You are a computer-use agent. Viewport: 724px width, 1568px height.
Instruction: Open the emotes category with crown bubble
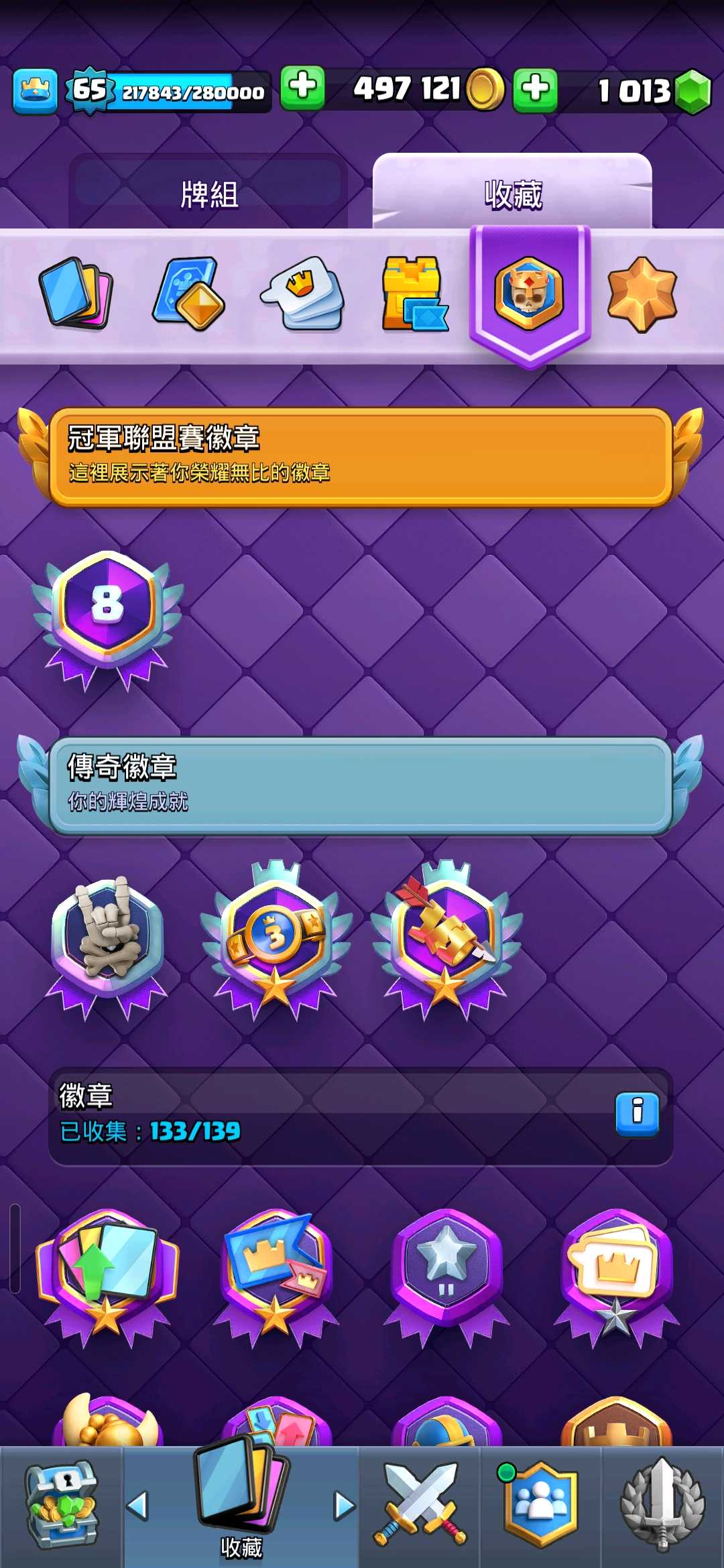coord(302,293)
